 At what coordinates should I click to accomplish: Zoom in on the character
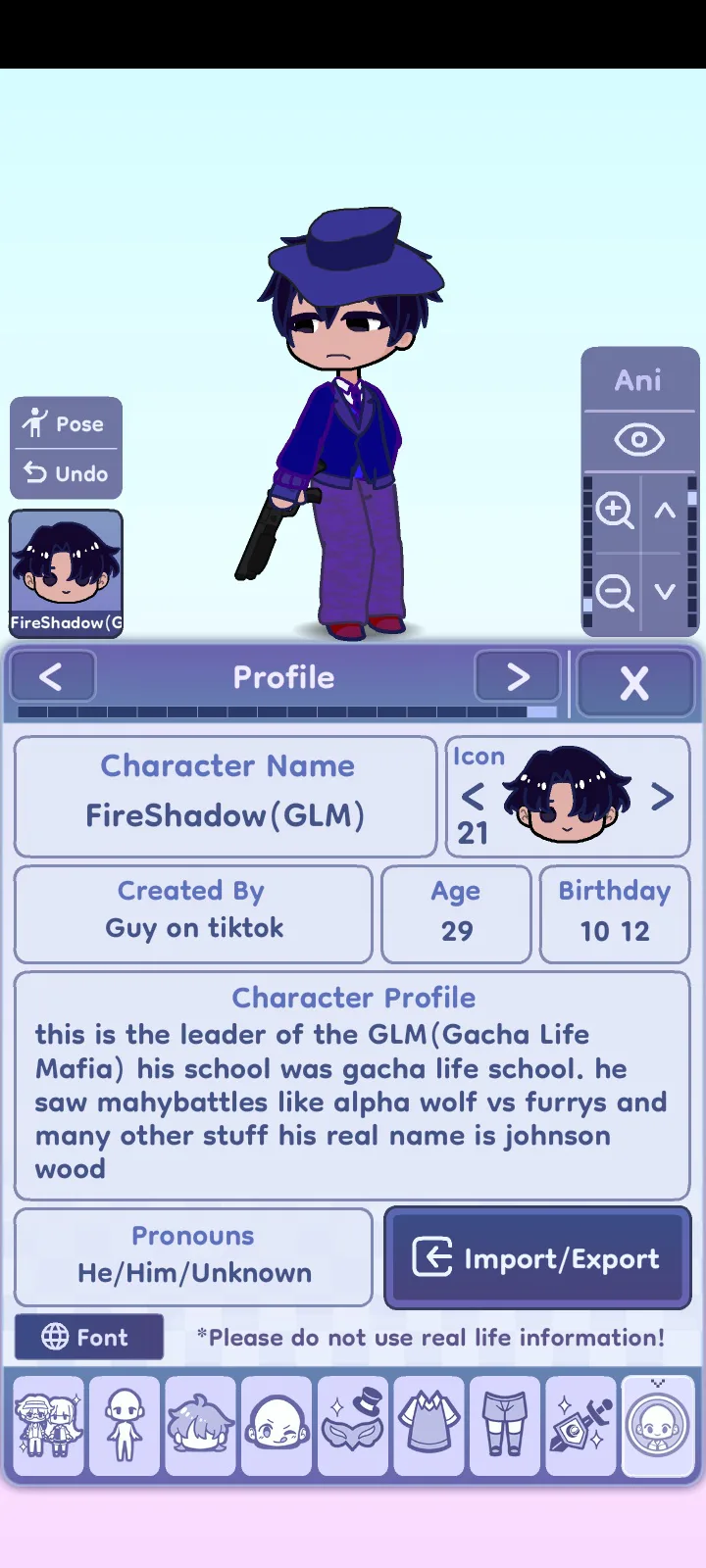[615, 511]
